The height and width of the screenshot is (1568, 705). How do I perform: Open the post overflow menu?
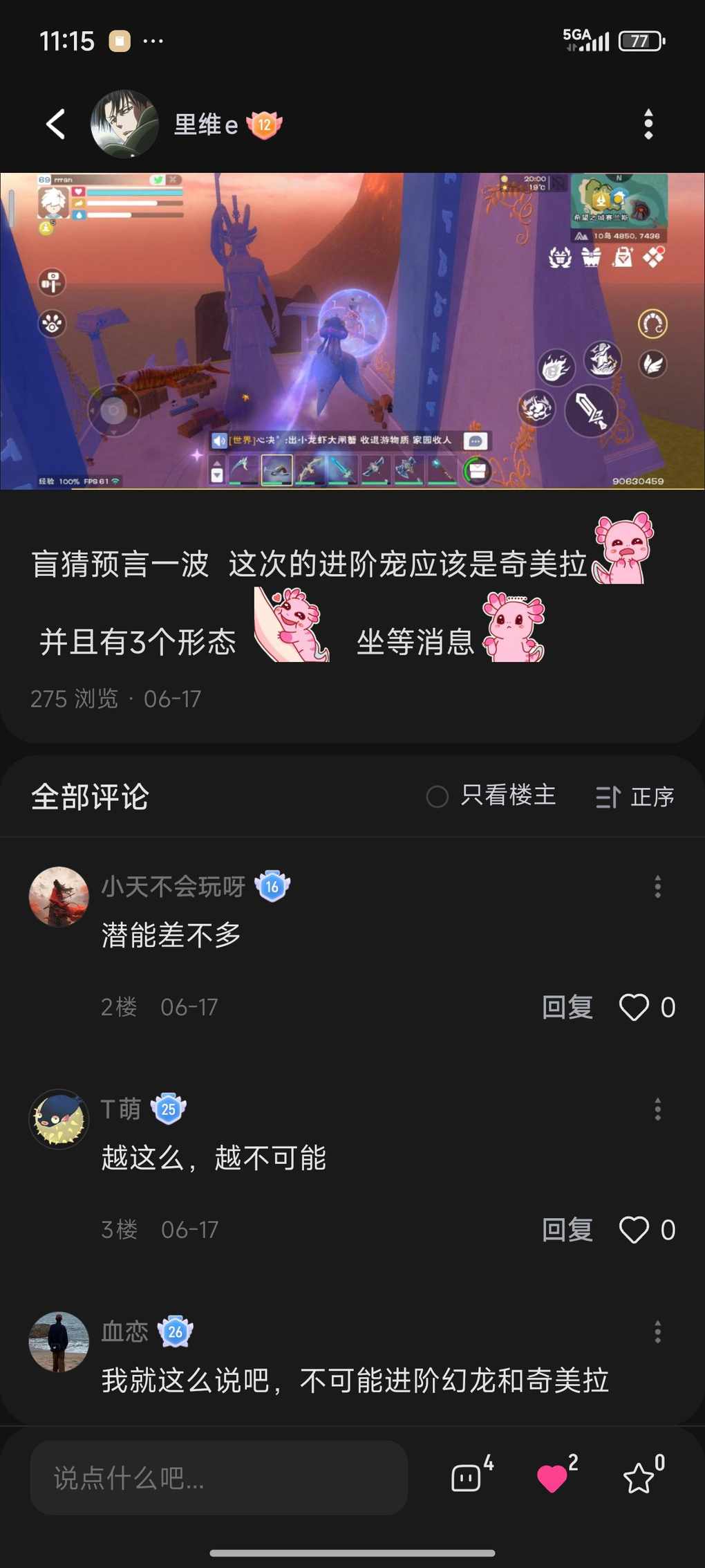[x=648, y=124]
